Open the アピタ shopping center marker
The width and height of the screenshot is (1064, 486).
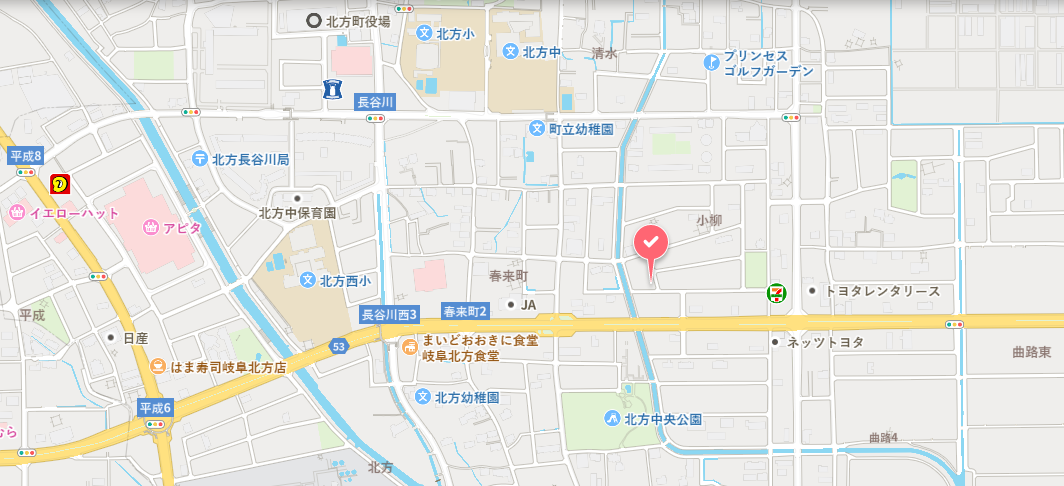[x=151, y=228]
